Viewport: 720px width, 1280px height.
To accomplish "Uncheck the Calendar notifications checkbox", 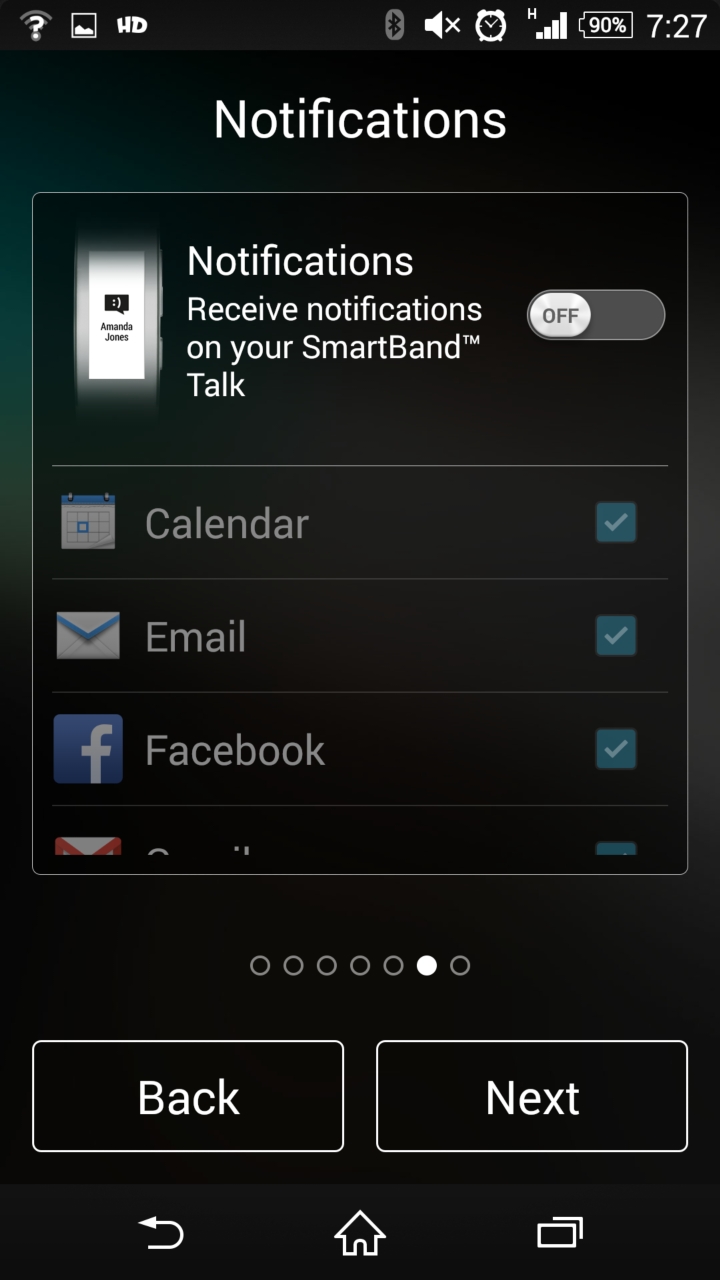I will point(616,522).
